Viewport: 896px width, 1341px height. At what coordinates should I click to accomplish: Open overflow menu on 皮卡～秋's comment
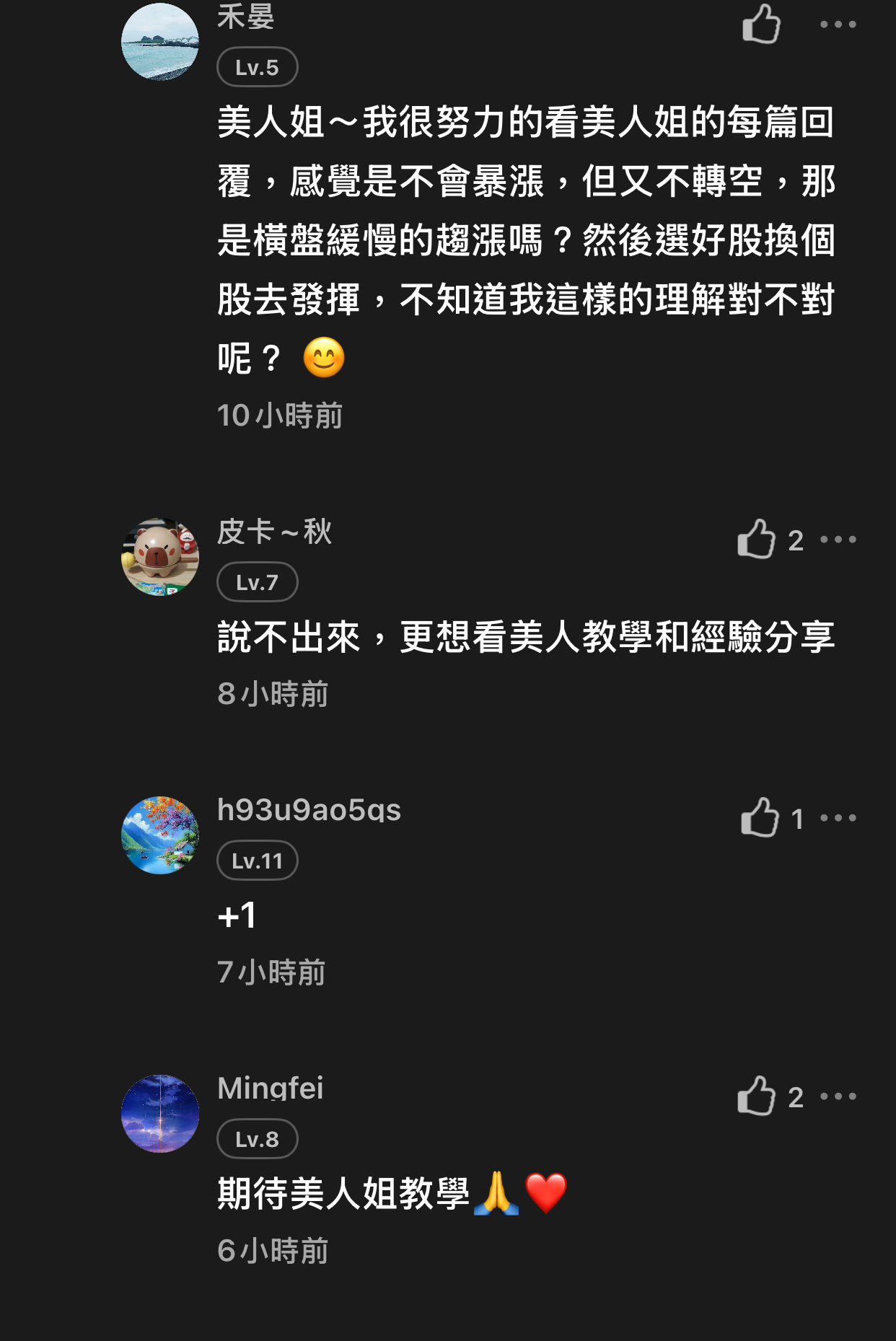click(838, 540)
